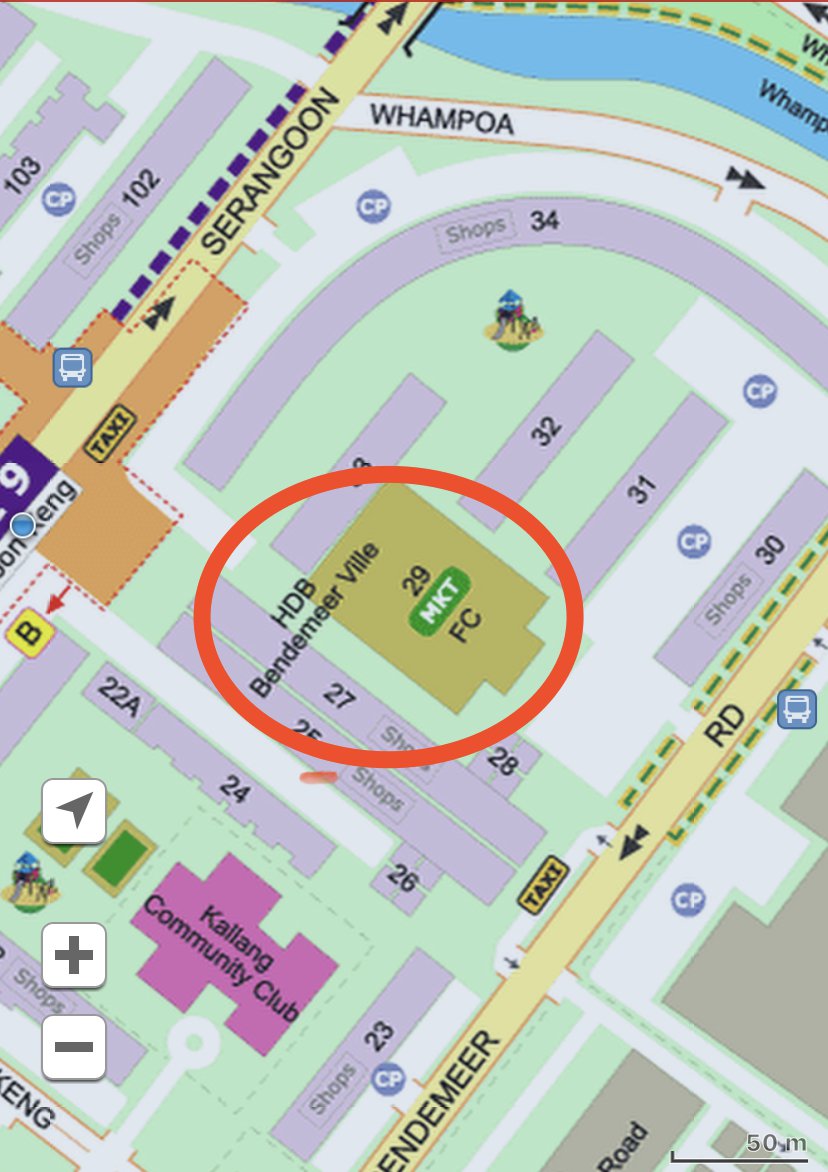
Task: Zoom out with the minus button
Action: coord(74,1047)
